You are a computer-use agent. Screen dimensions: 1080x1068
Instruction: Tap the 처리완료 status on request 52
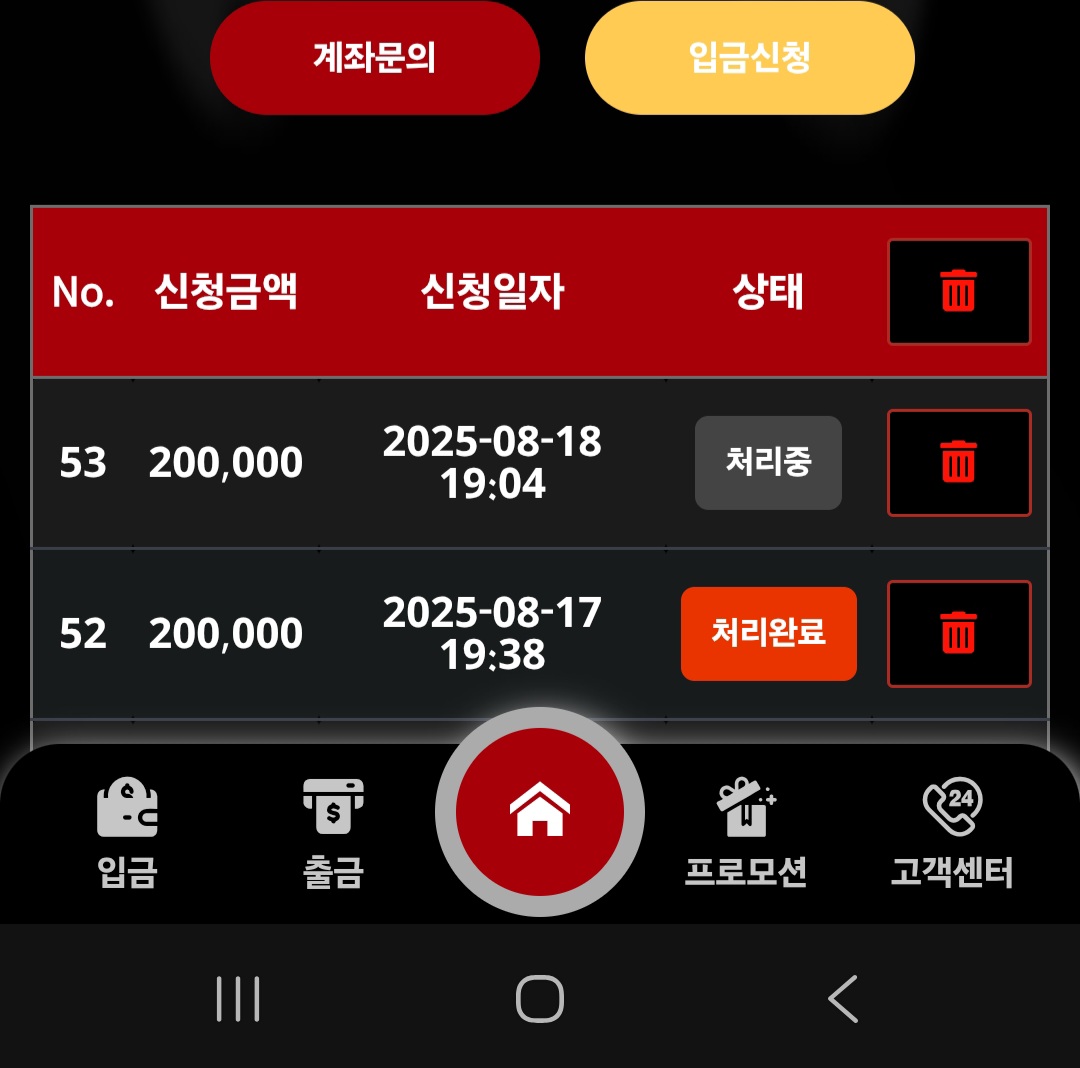(x=768, y=634)
